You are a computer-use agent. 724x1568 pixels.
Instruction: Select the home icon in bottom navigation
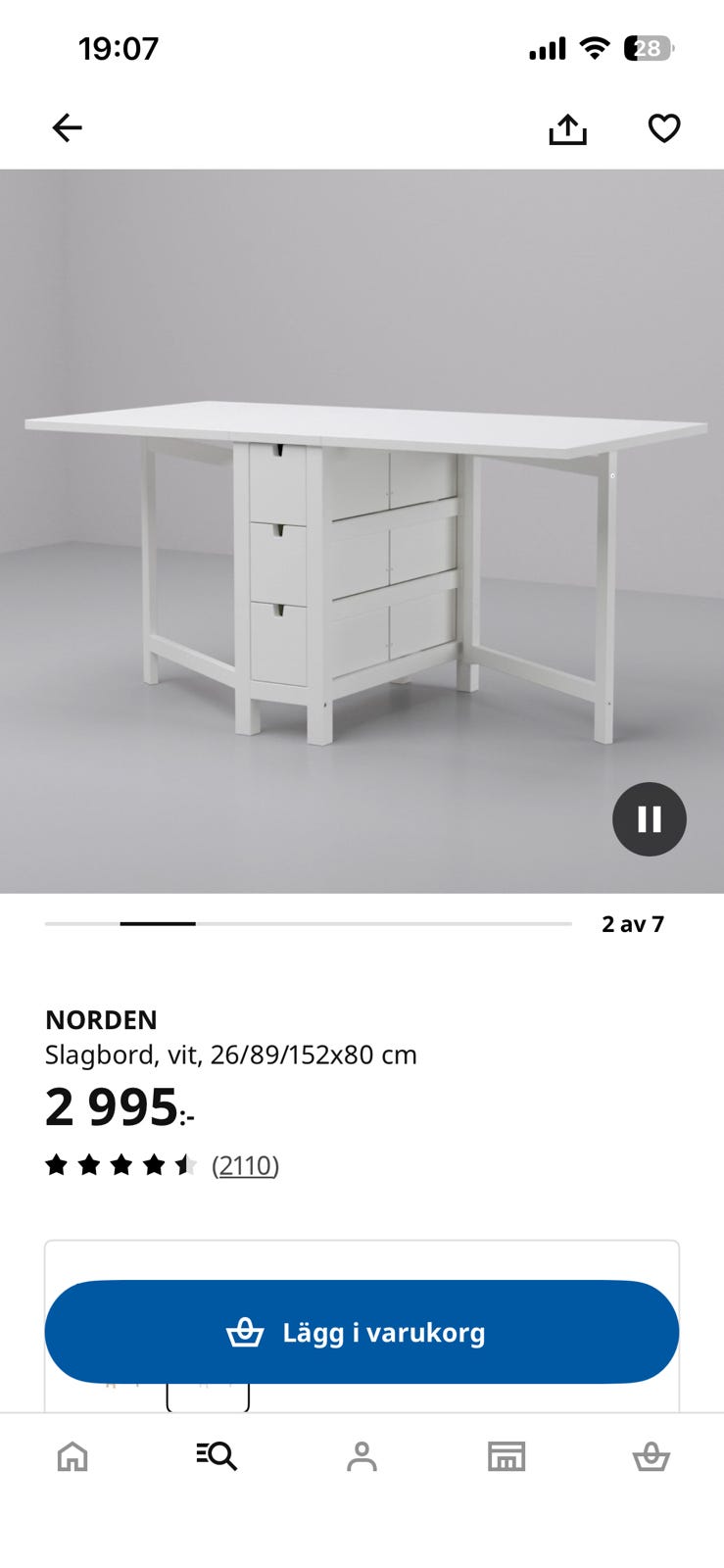click(x=72, y=1456)
